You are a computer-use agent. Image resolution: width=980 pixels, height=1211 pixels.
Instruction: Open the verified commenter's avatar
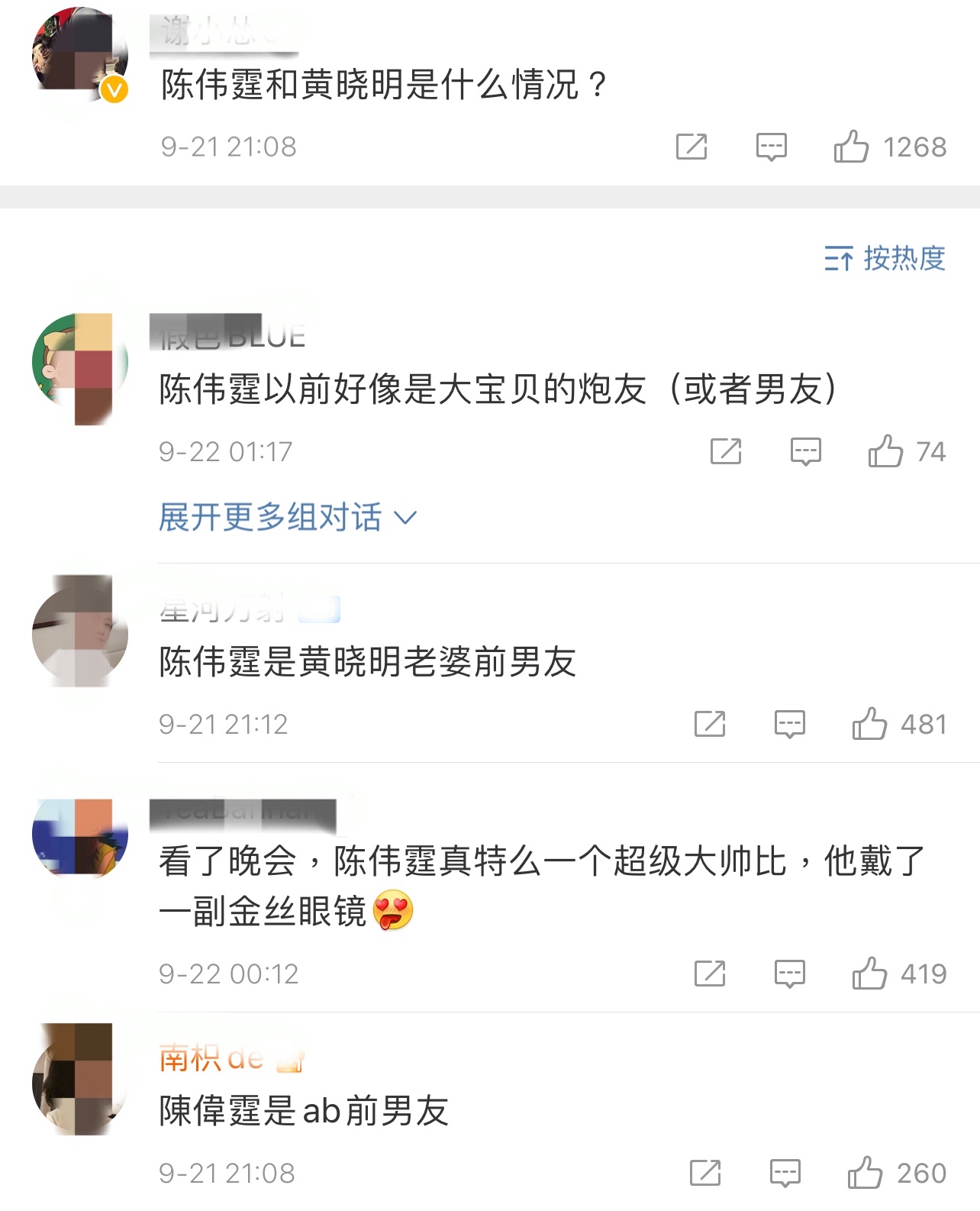click(x=79, y=55)
